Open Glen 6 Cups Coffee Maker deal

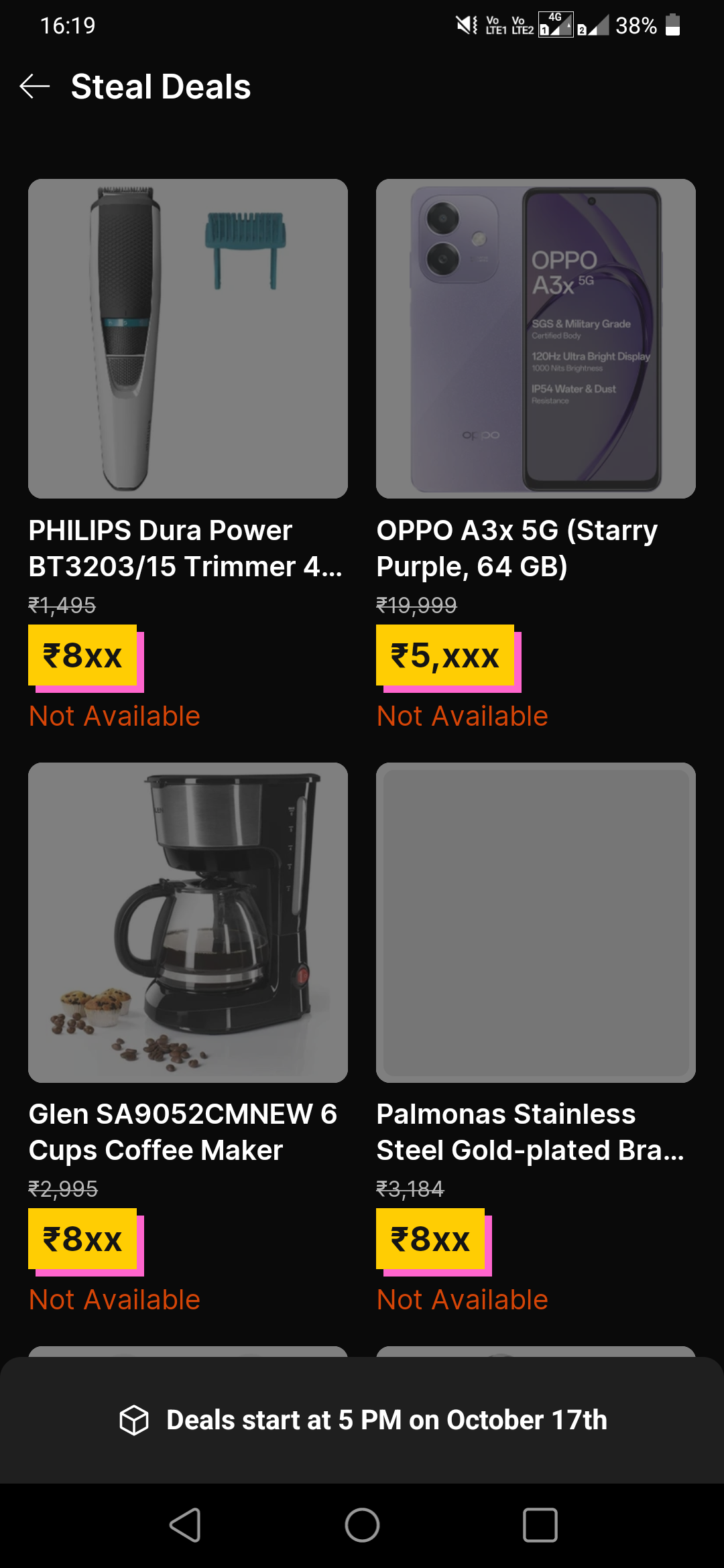click(x=188, y=922)
